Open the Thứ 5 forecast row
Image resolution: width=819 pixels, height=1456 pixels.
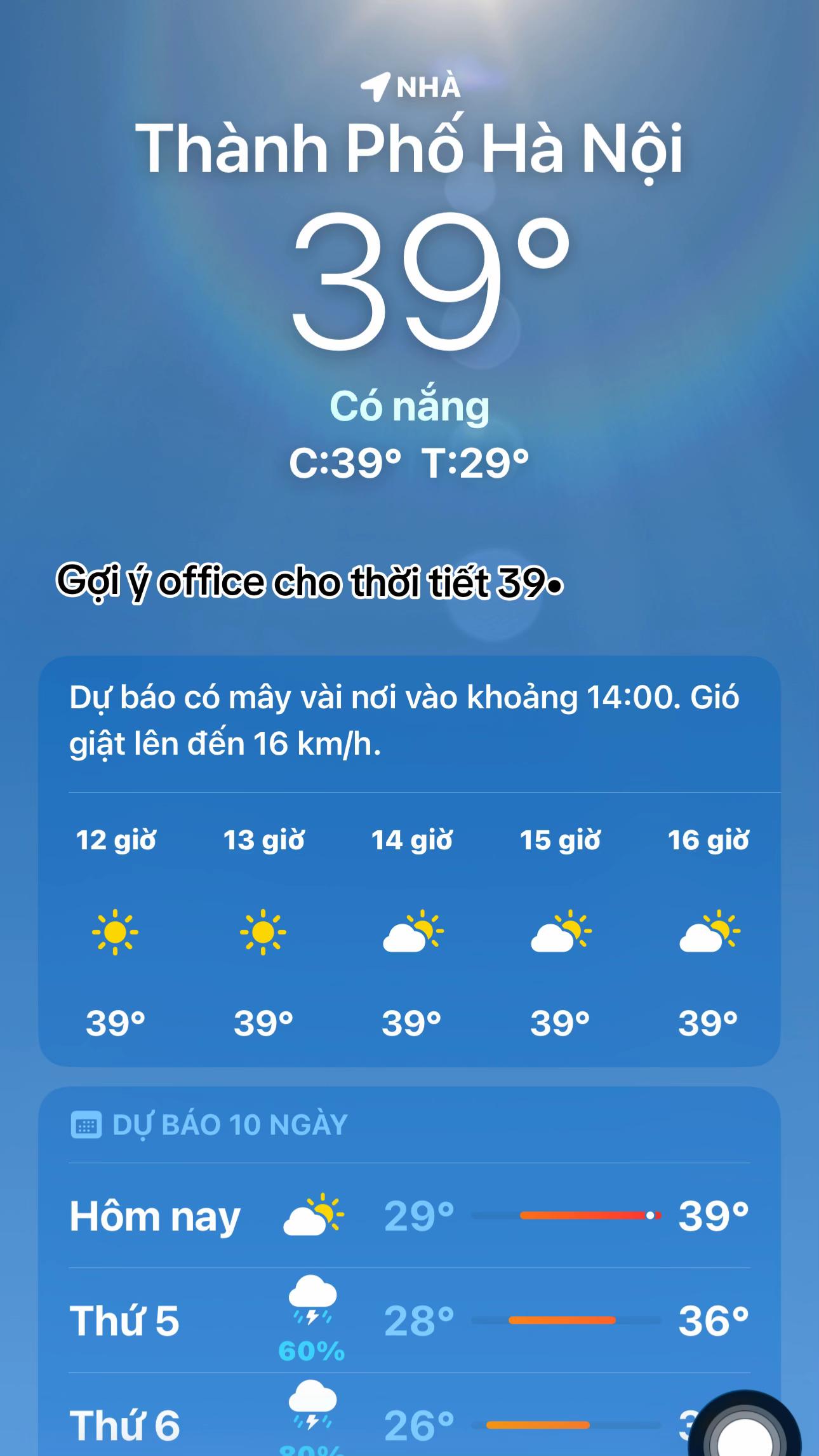pyautogui.click(x=409, y=1320)
